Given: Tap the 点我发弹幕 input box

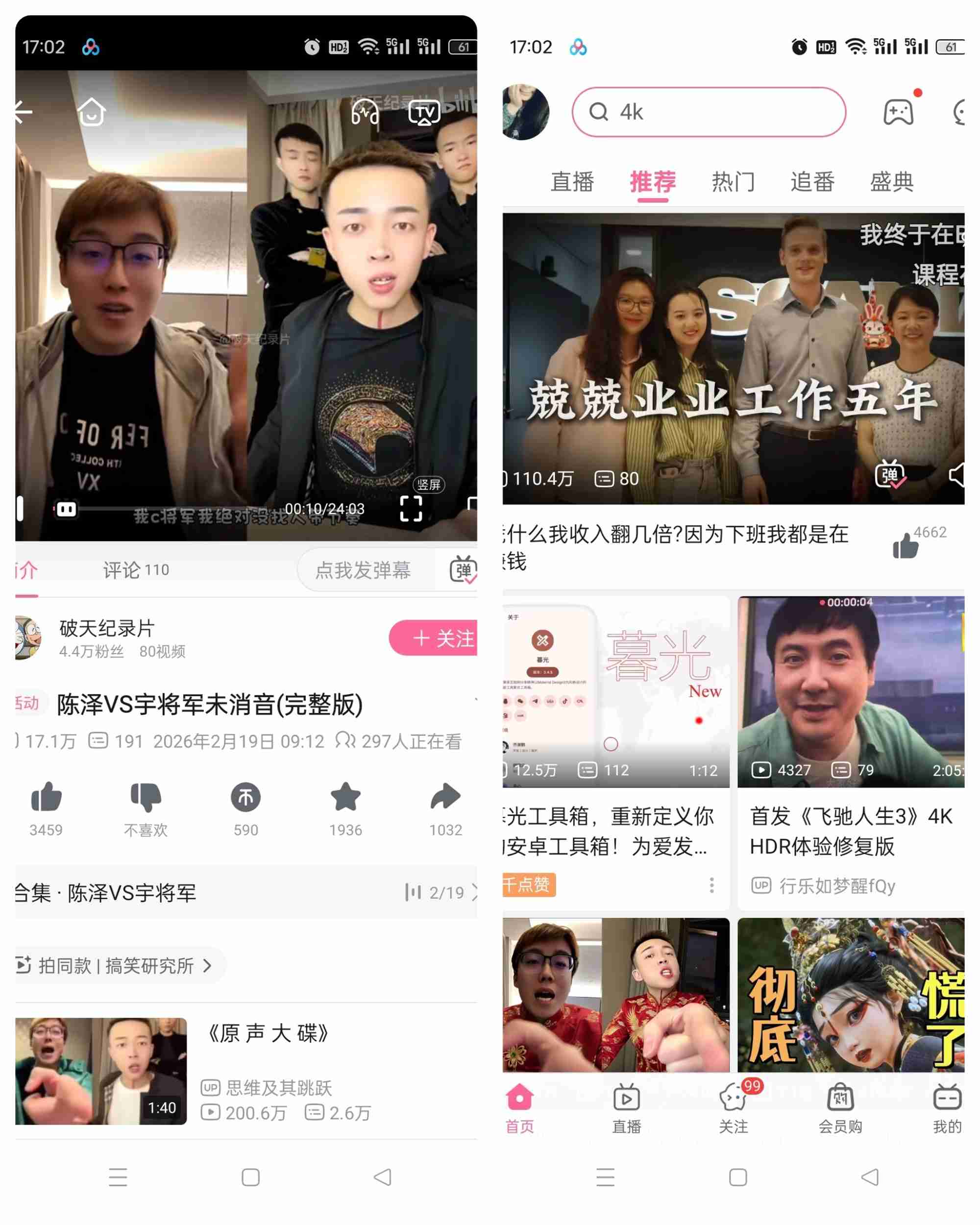Looking at the screenshot, I should point(364,570).
